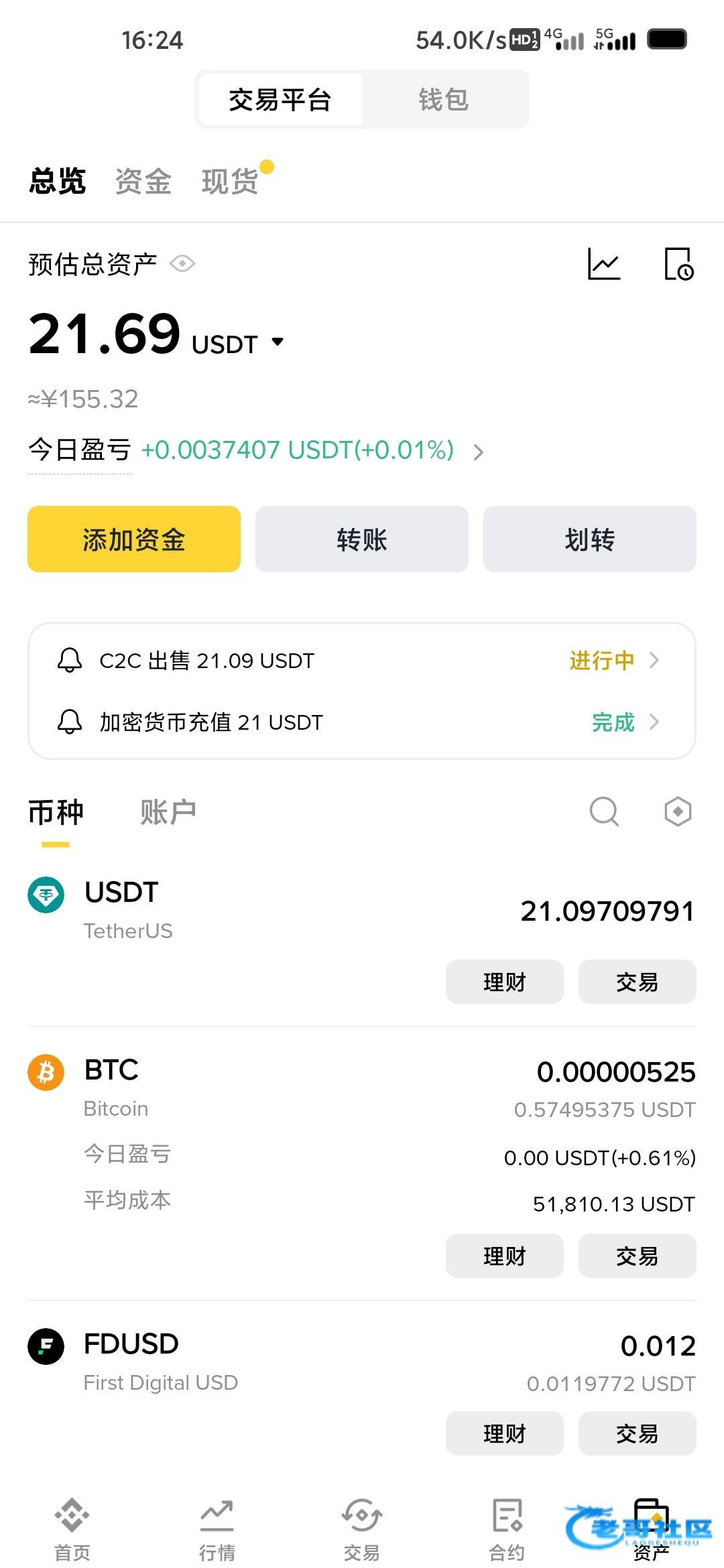Viewport: 724px width, 1568px height.
Task: Tap the 划转 button
Action: click(x=590, y=539)
